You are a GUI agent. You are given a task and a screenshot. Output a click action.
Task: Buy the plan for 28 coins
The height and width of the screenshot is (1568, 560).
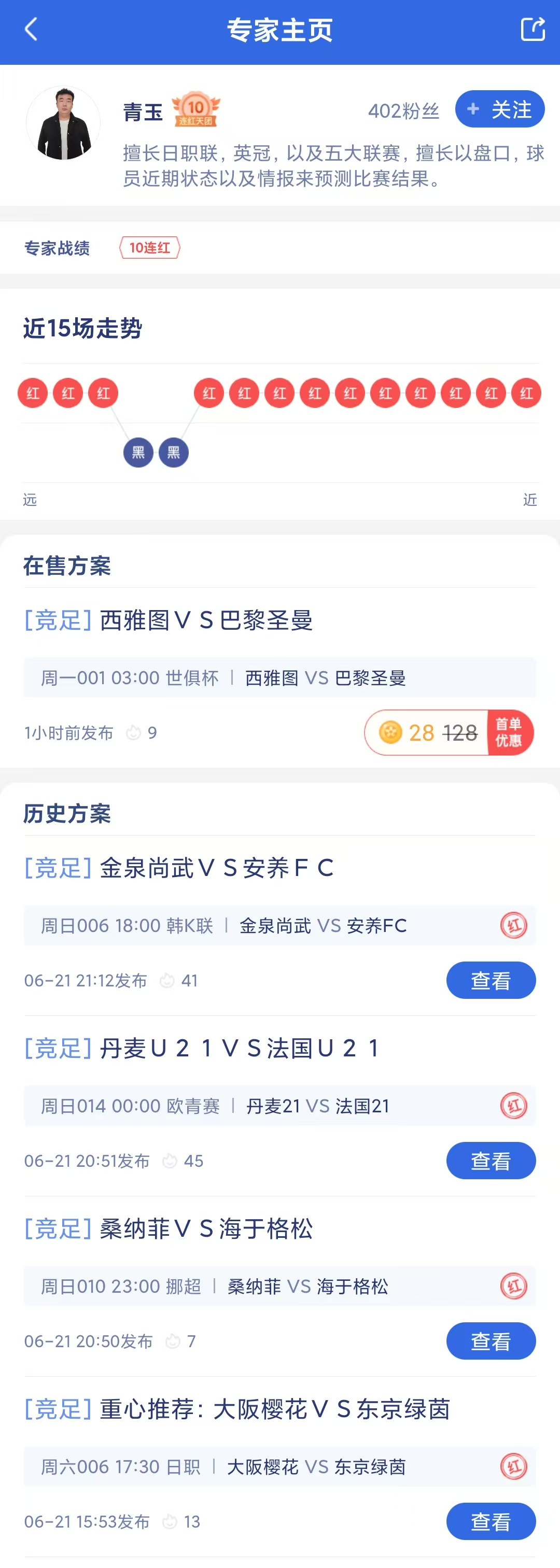[x=449, y=732]
